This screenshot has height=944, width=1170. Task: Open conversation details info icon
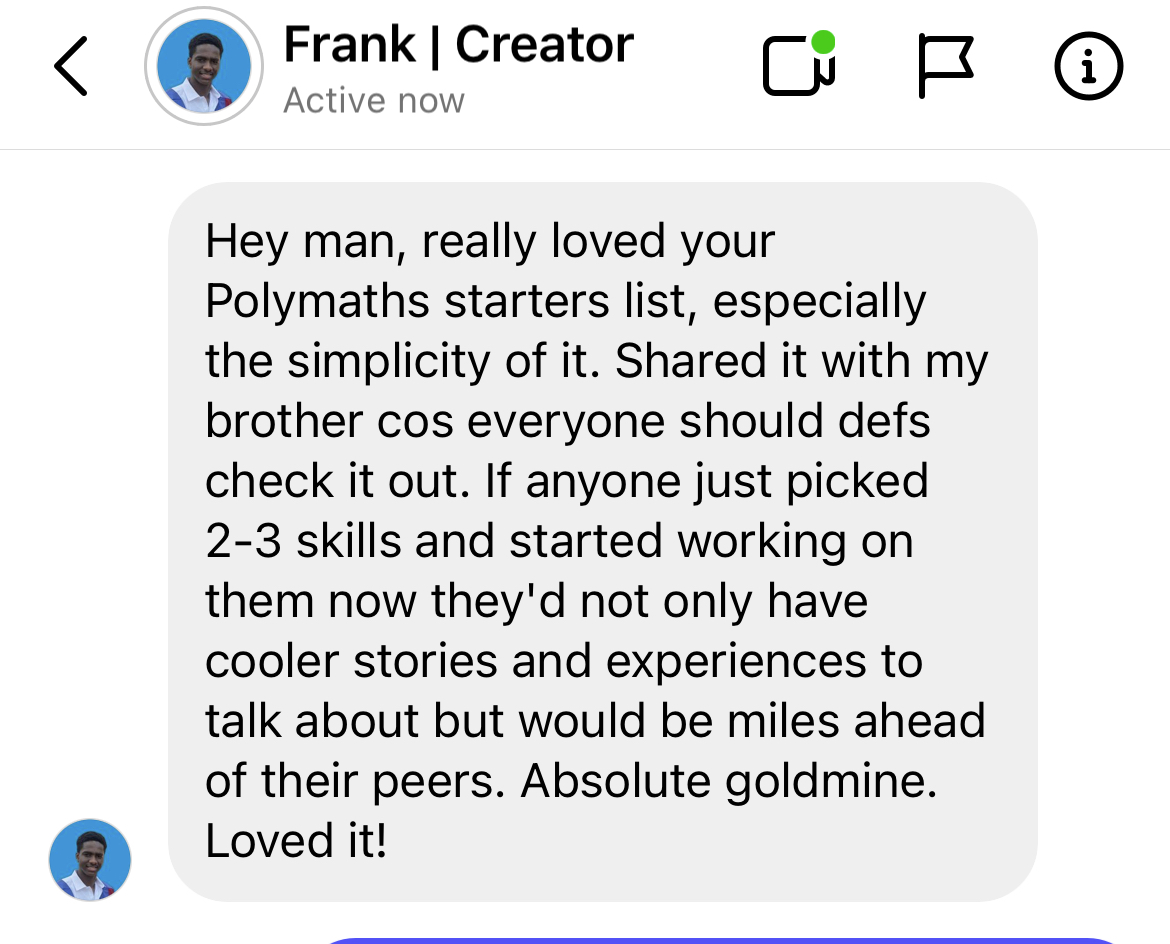1089,67
